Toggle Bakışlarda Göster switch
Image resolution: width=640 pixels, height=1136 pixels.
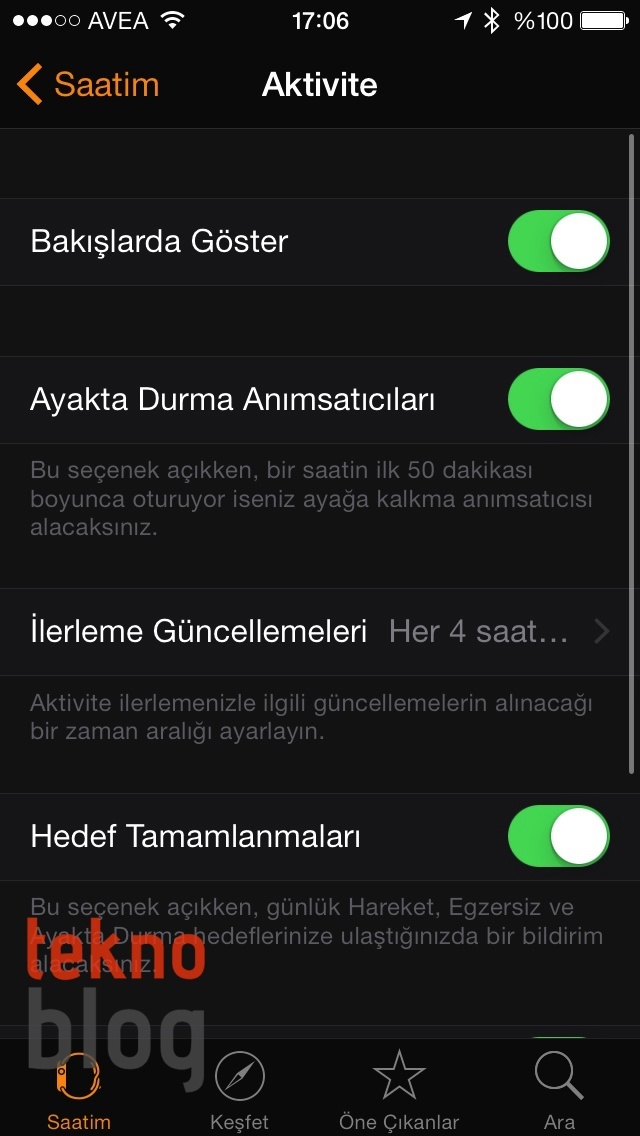pyautogui.click(x=558, y=241)
